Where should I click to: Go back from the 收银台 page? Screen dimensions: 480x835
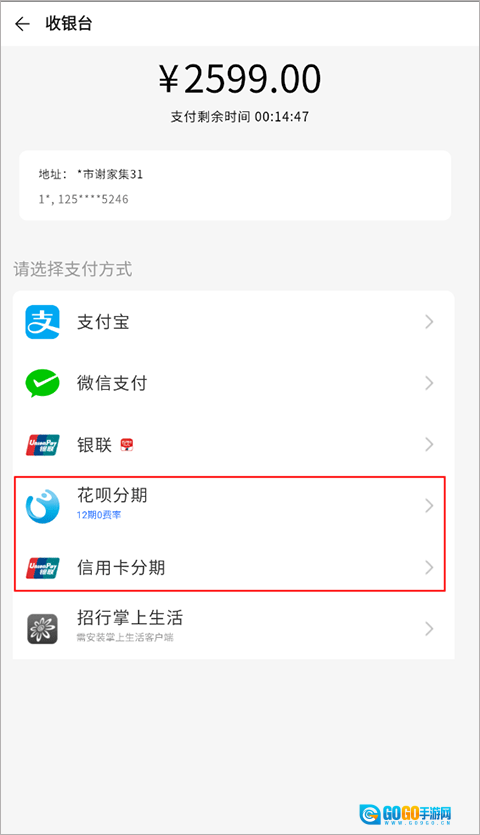(22, 24)
